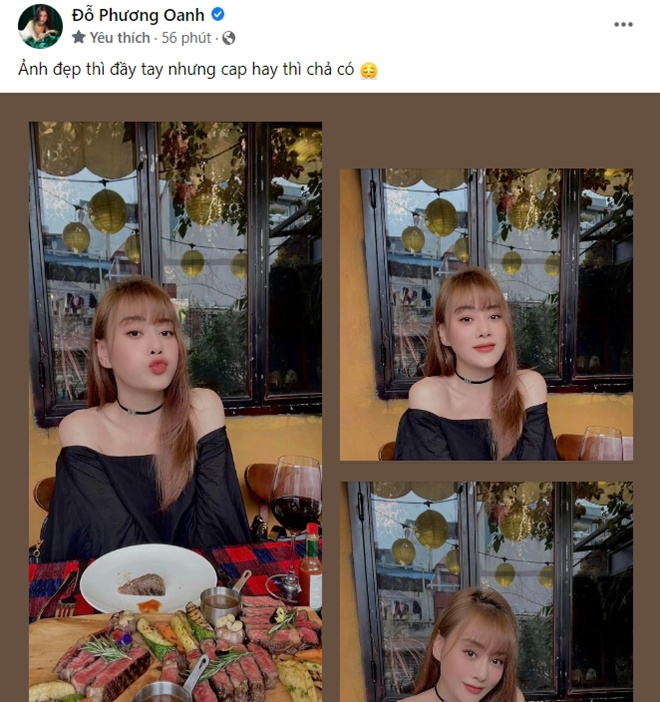Open the top right photo tile
660x702 pixels.
[x=486, y=314]
